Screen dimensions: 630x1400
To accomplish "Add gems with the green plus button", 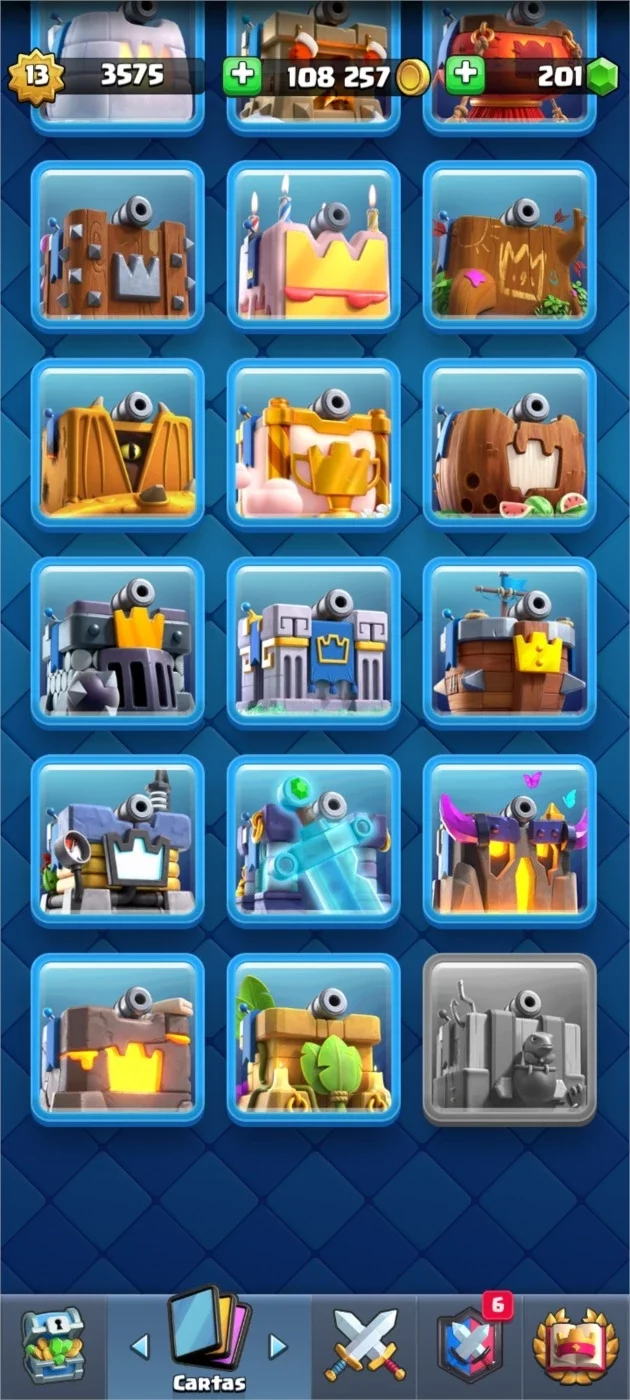I will [x=465, y=76].
